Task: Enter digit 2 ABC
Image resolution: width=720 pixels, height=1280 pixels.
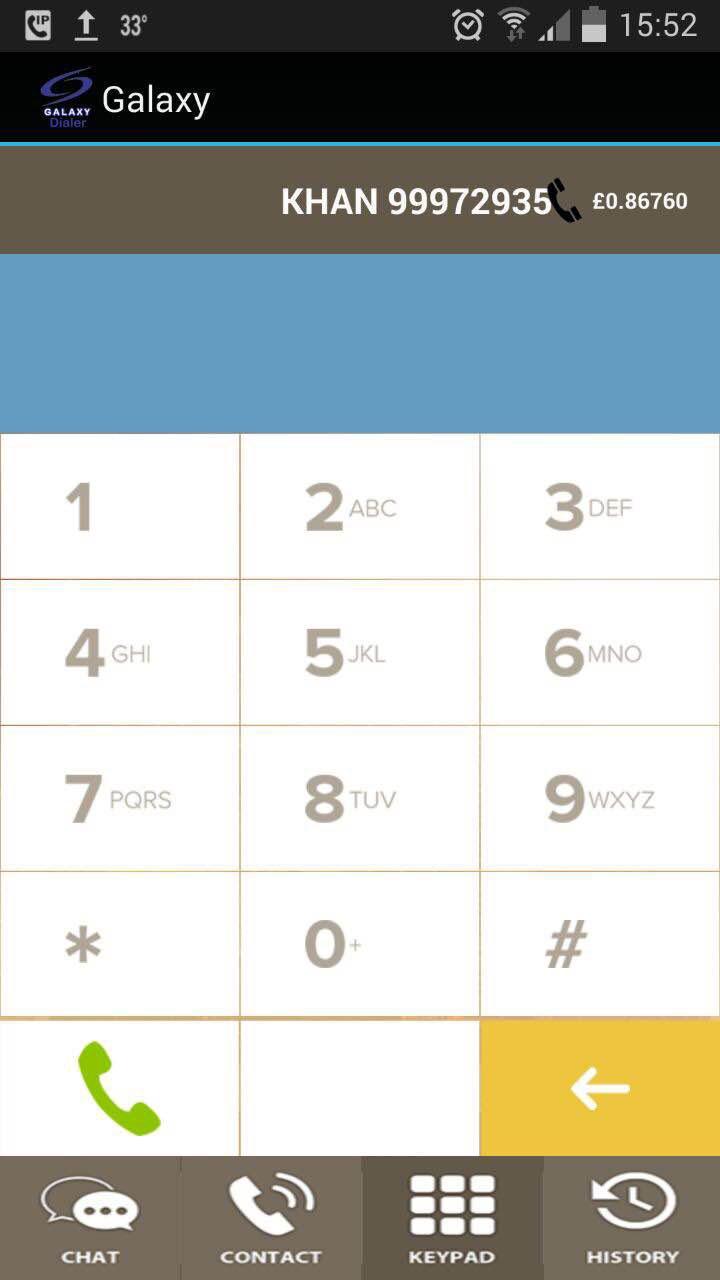Action: click(360, 507)
